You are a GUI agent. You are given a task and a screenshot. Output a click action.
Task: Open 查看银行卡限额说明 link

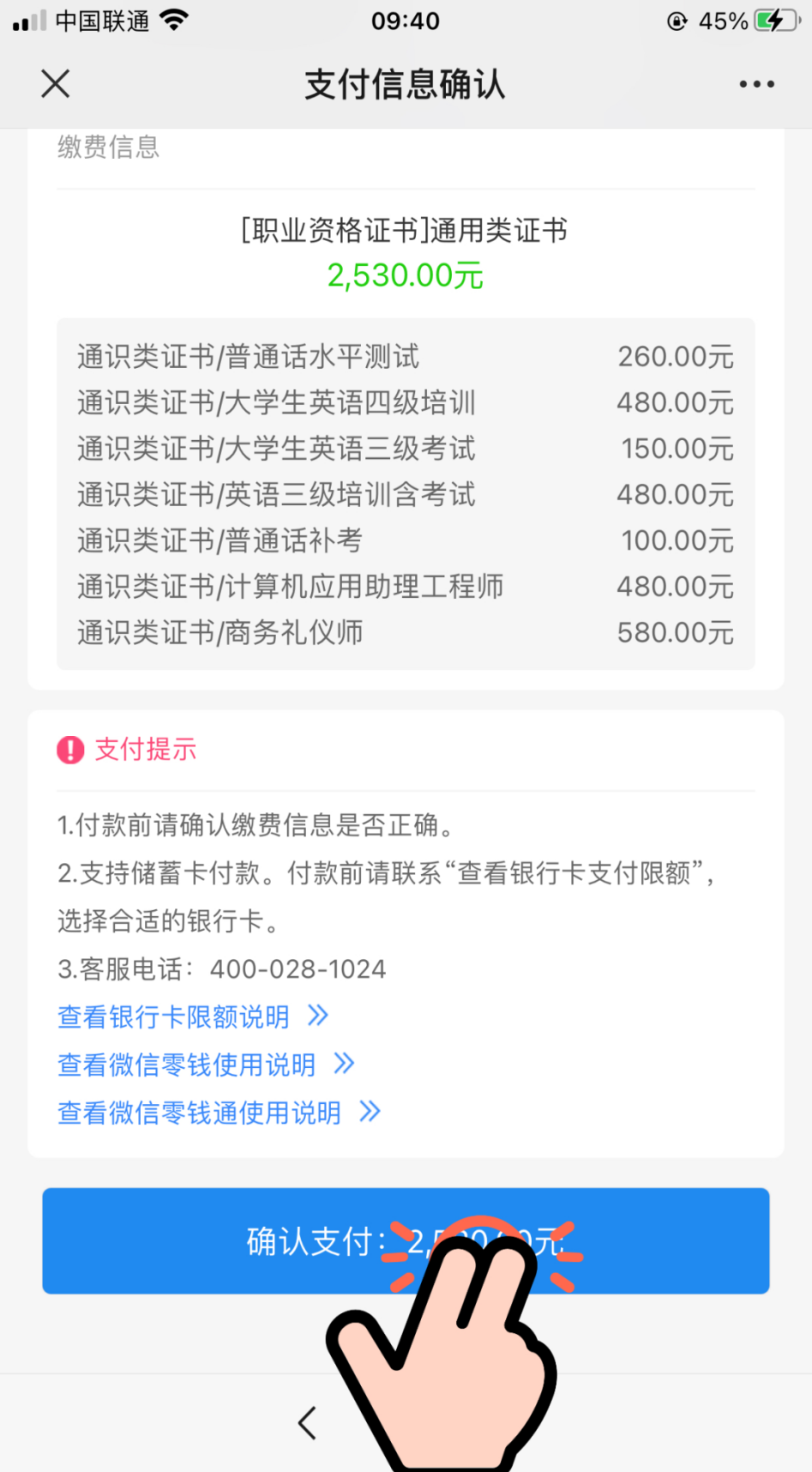(x=193, y=1017)
